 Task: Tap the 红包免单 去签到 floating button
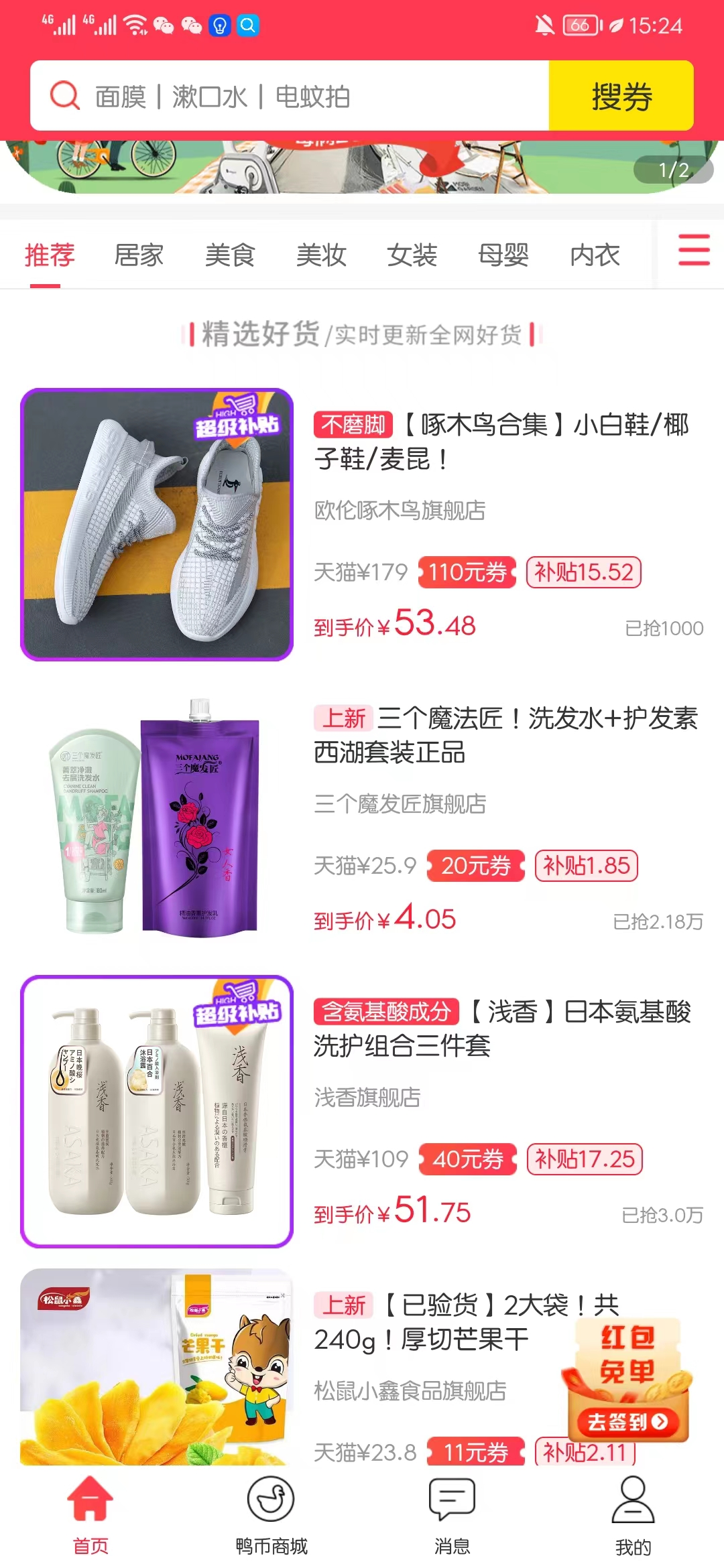pyautogui.click(x=627, y=1421)
